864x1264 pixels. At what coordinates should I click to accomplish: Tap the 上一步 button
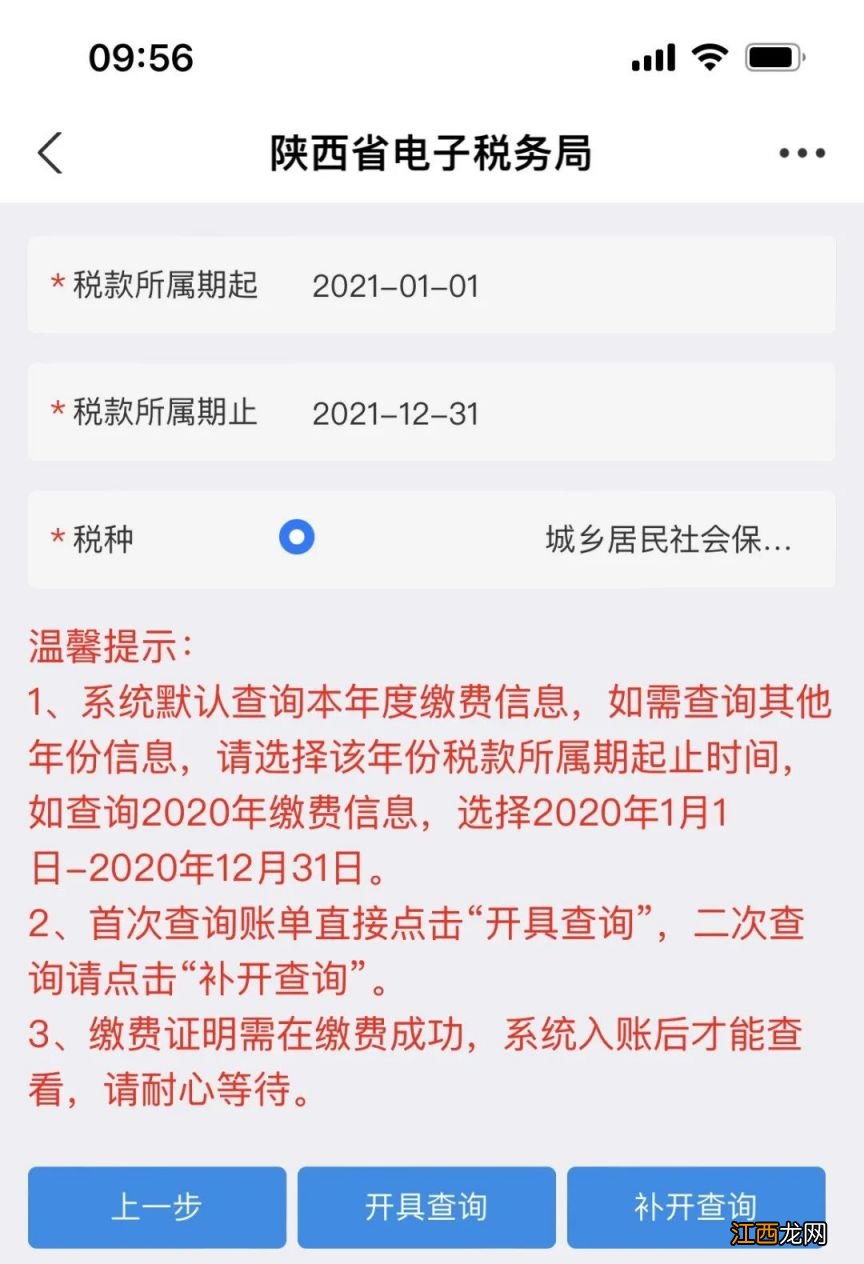pyautogui.click(x=156, y=1207)
